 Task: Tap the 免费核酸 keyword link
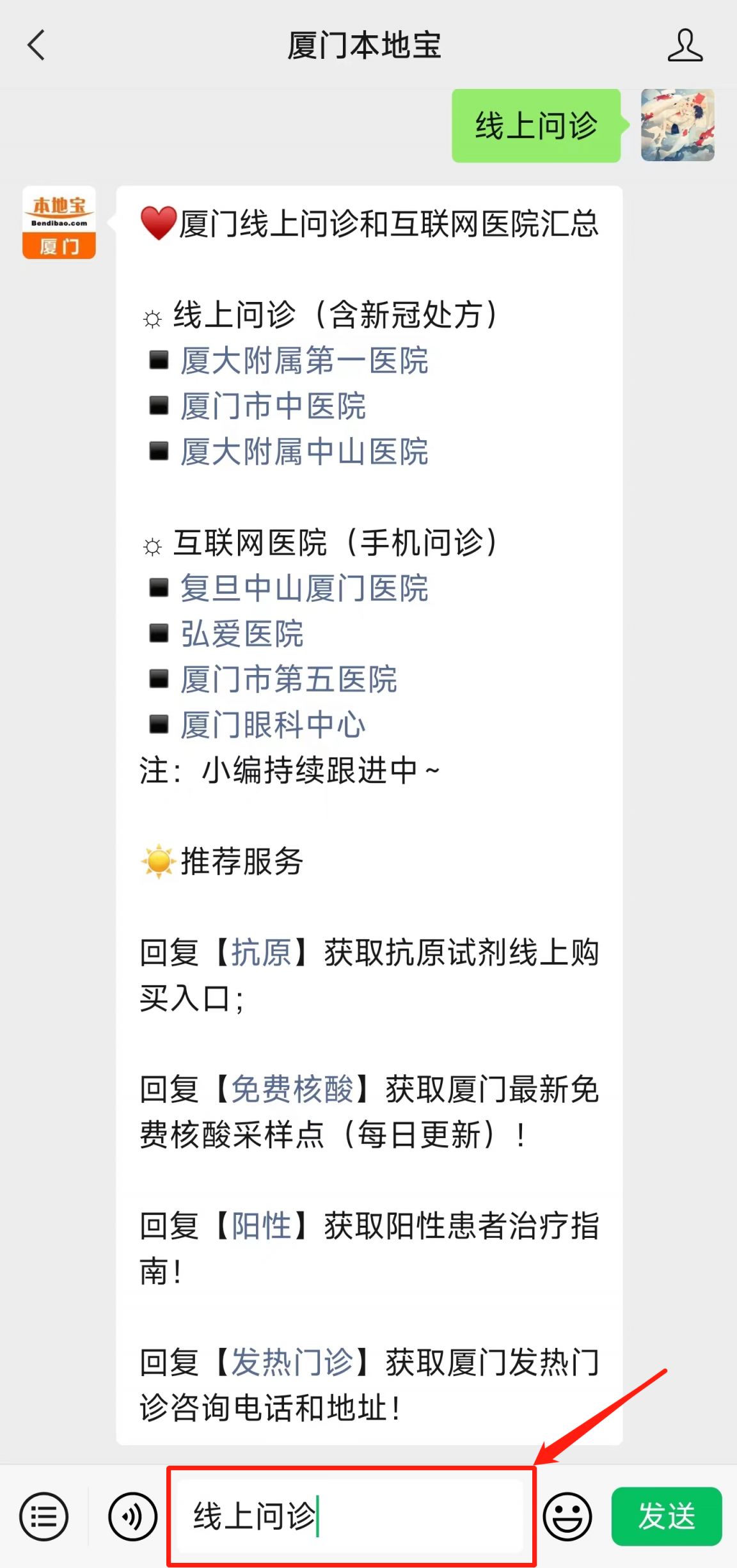tap(292, 1089)
